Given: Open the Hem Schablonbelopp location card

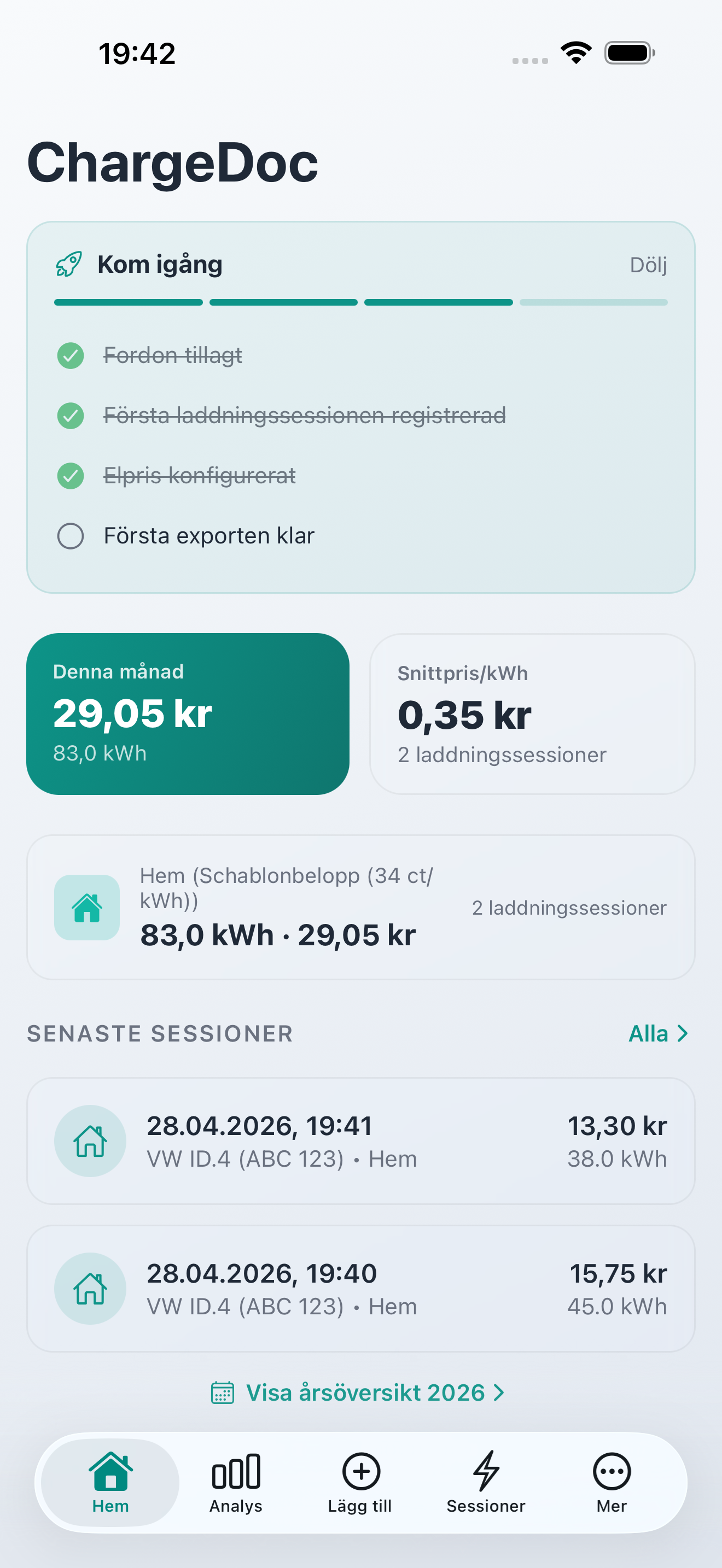Looking at the screenshot, I should (360, 907).
